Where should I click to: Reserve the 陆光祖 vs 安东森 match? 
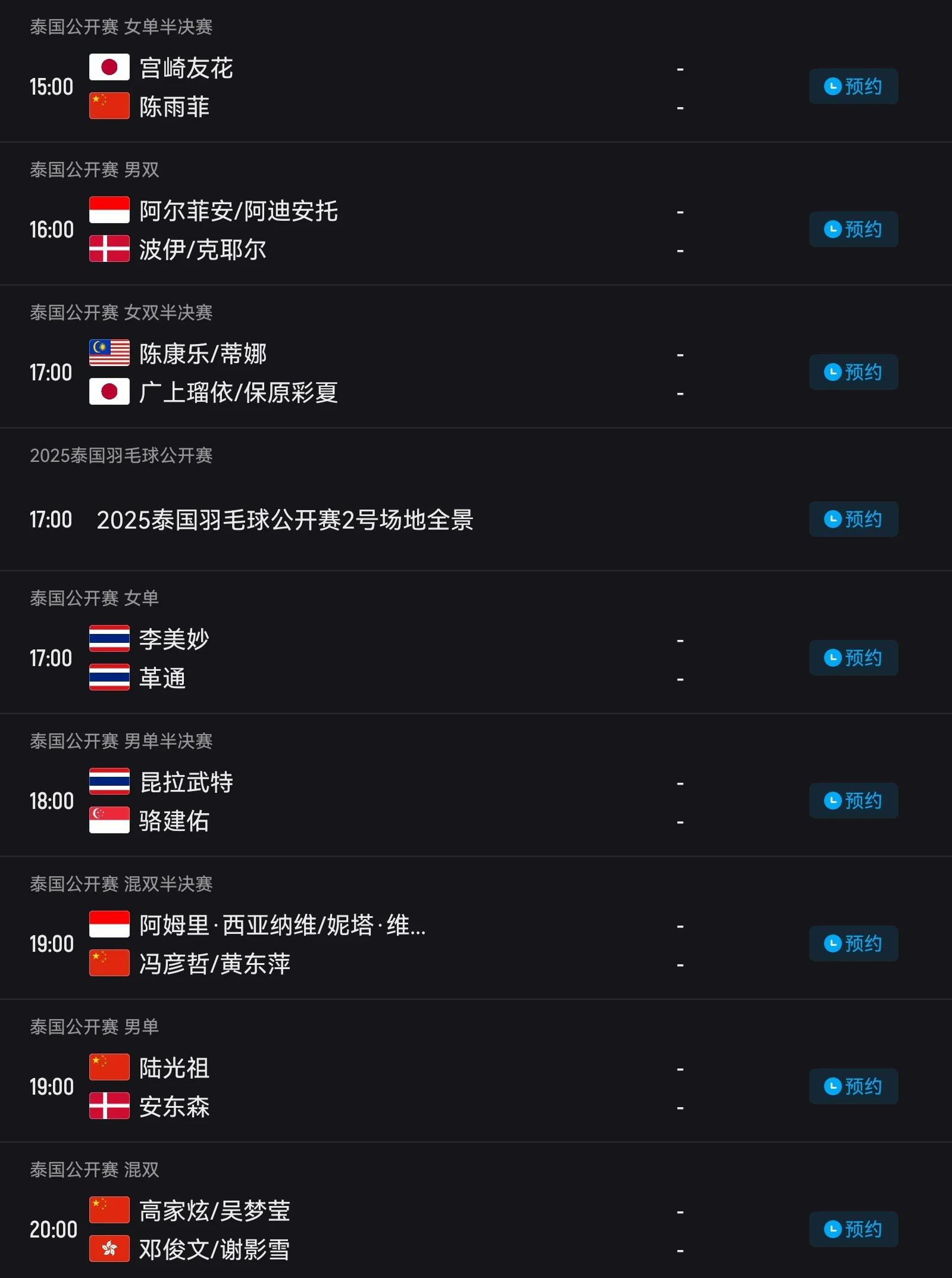coord(853,1086)
